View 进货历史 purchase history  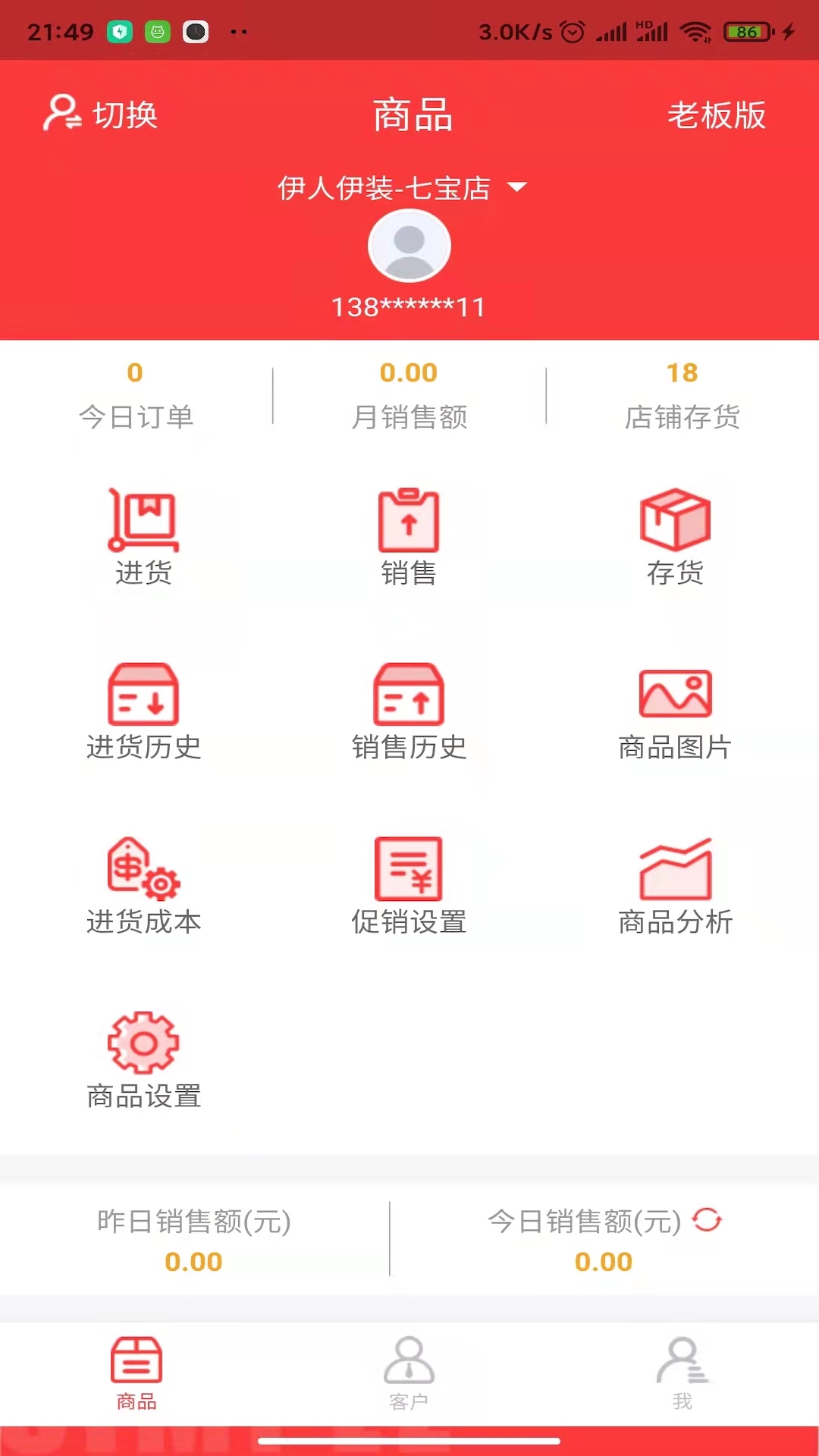pyautogui.click(x=143, y=711)
